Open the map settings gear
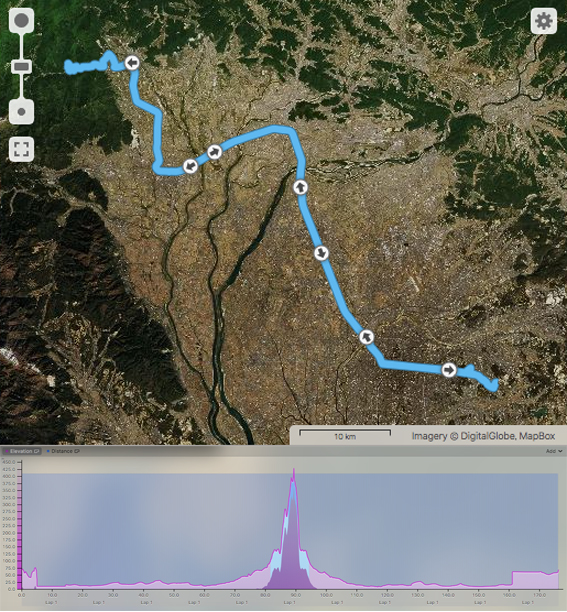This screenshot has width=567, height=612. tap(544, 21)
